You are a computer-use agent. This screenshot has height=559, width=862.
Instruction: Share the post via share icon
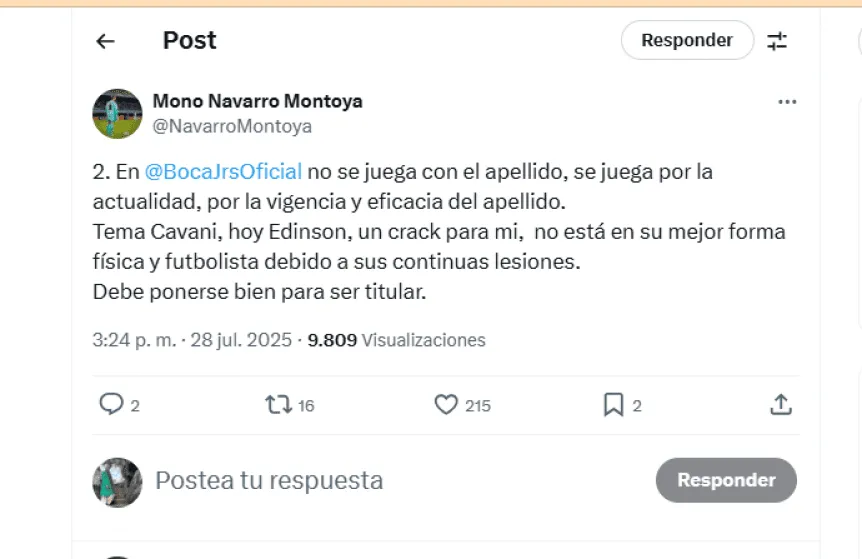tap(781, 405)
